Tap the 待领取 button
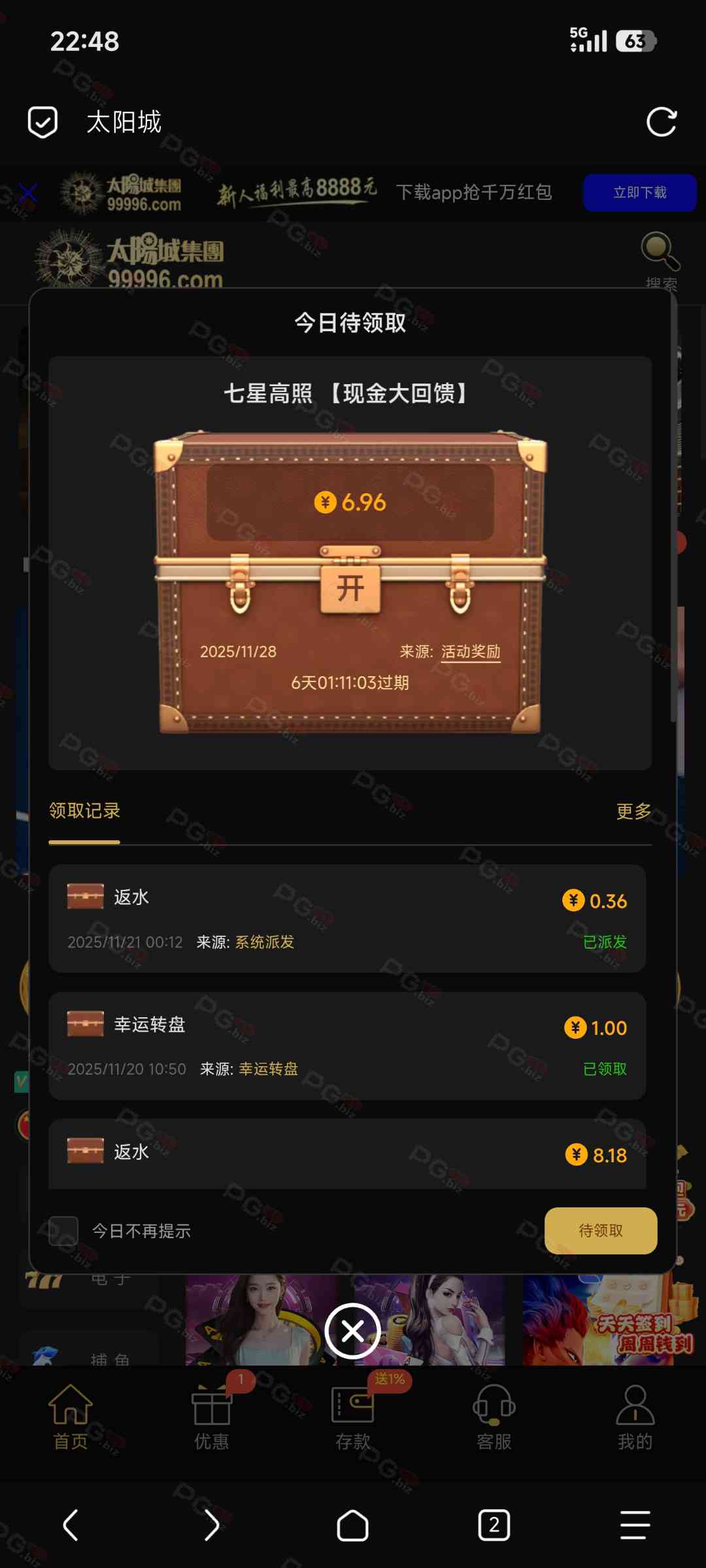The width and height of the screenshot is (706, 1568). 600,1231
